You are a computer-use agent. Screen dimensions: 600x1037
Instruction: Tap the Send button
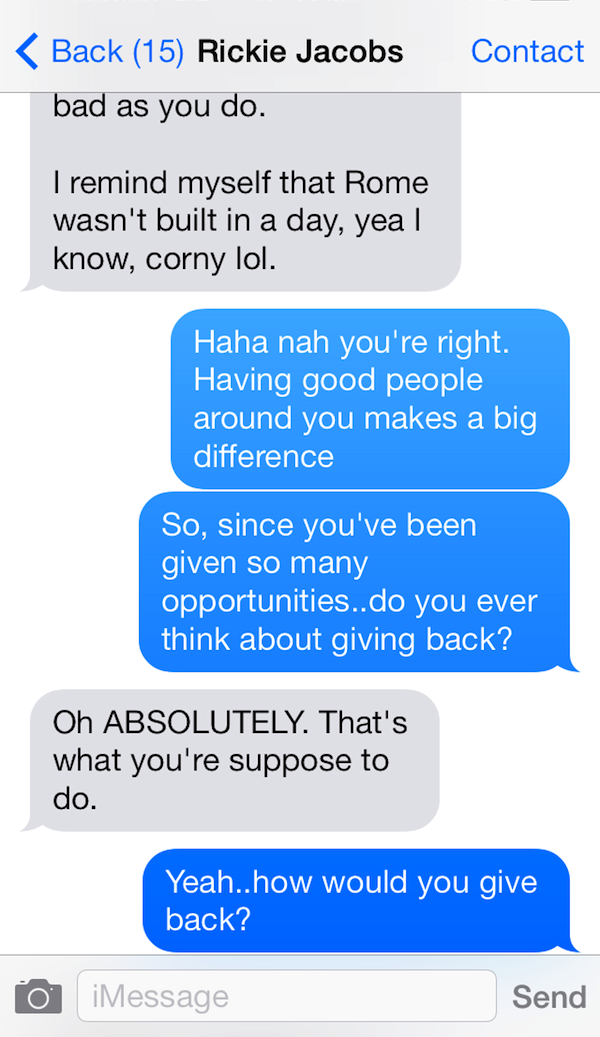click(x=549, y=996)
